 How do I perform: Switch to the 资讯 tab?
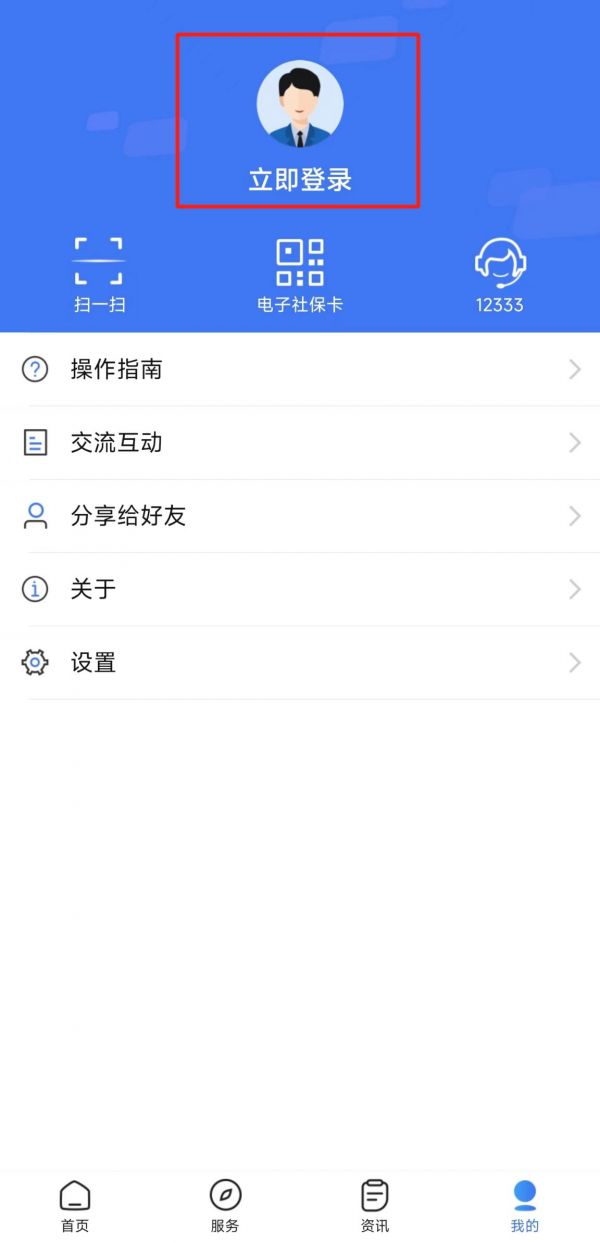click(375, 1205)
